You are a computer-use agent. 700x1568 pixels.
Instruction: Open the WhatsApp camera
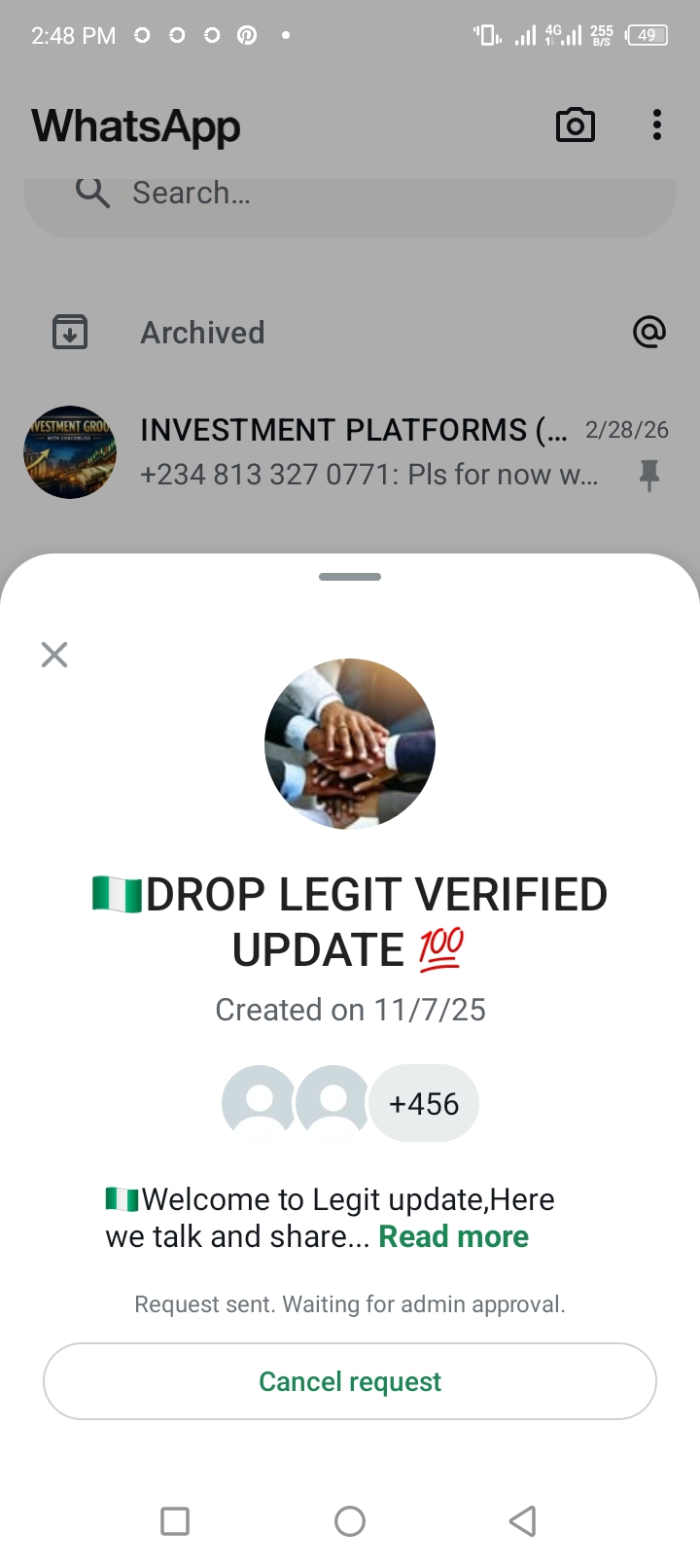pos(576,125)
